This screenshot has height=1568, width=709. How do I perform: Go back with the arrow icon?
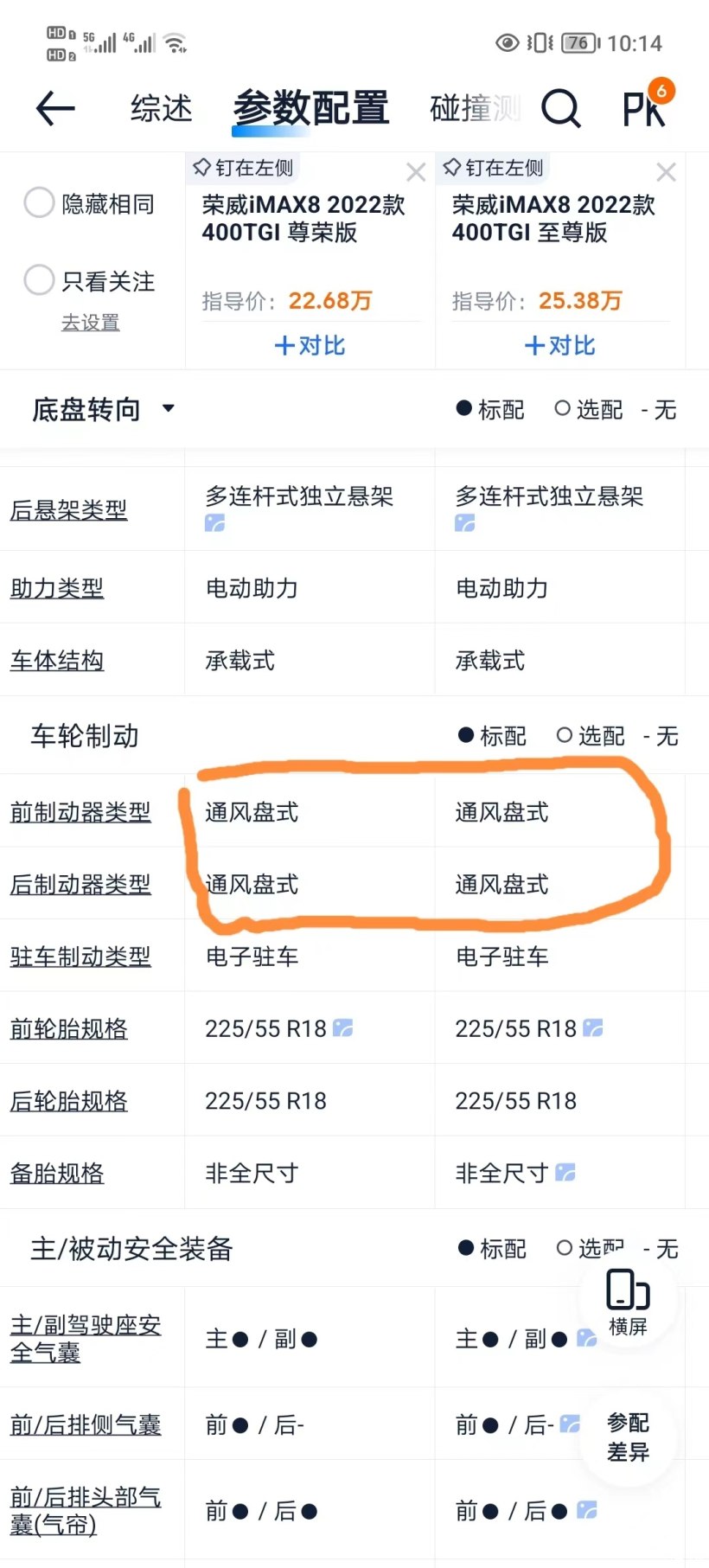coord(55,109)
